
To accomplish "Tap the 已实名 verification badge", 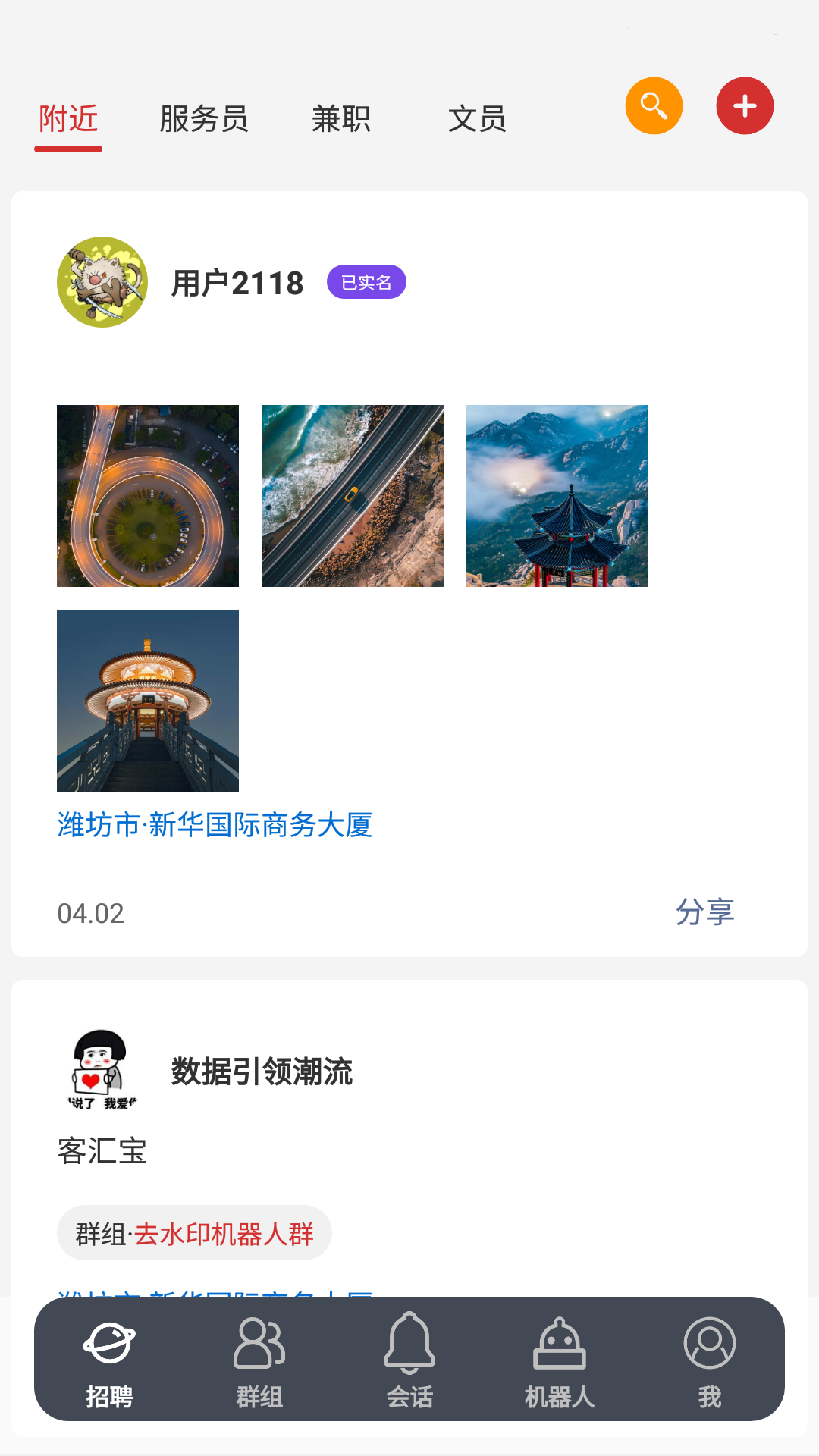I will 366,281.
